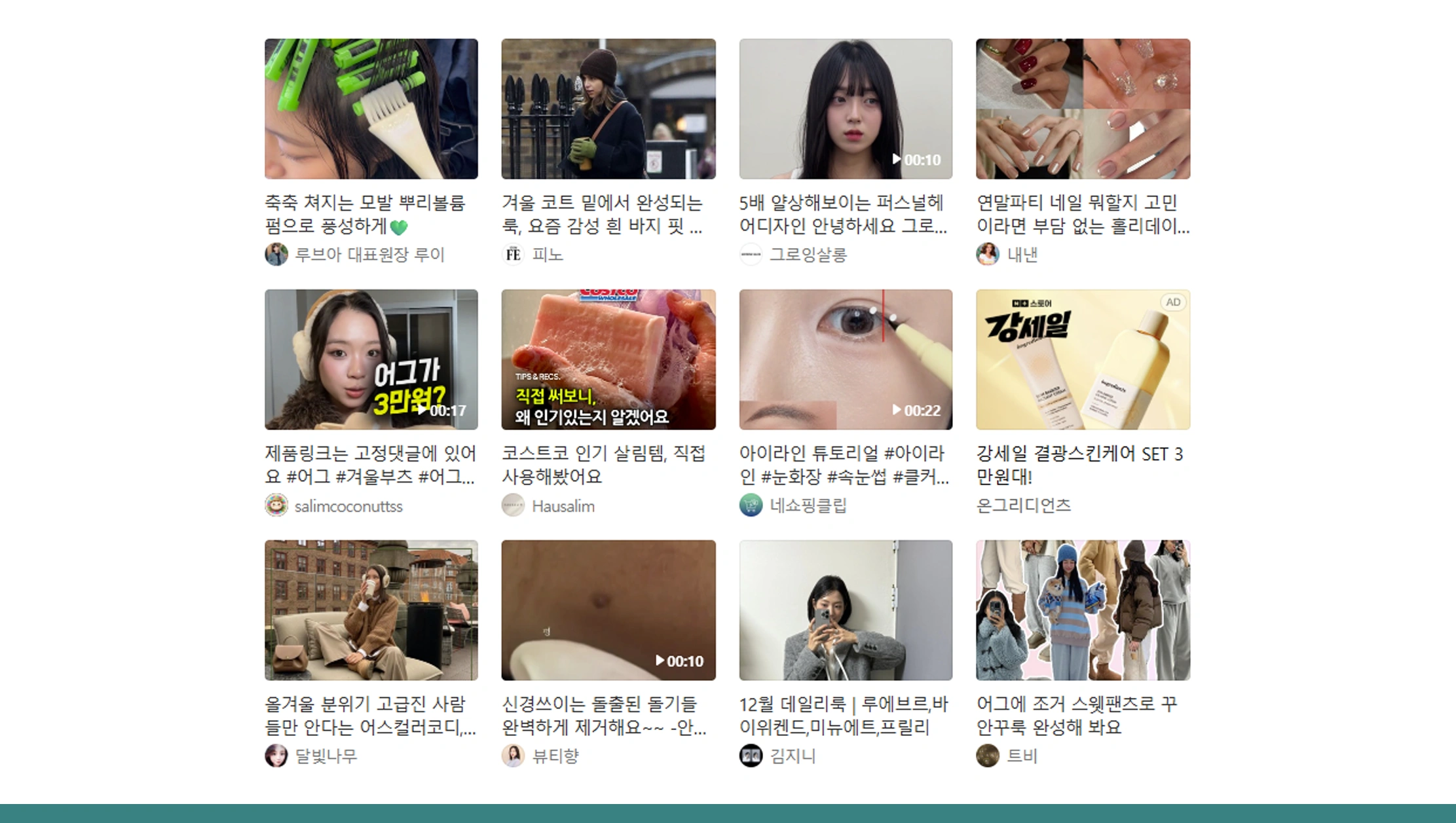Visit 루브아 대표원장 루이's profile
The width and height of the screenshot is (1456, 823).
click(369, 254)
